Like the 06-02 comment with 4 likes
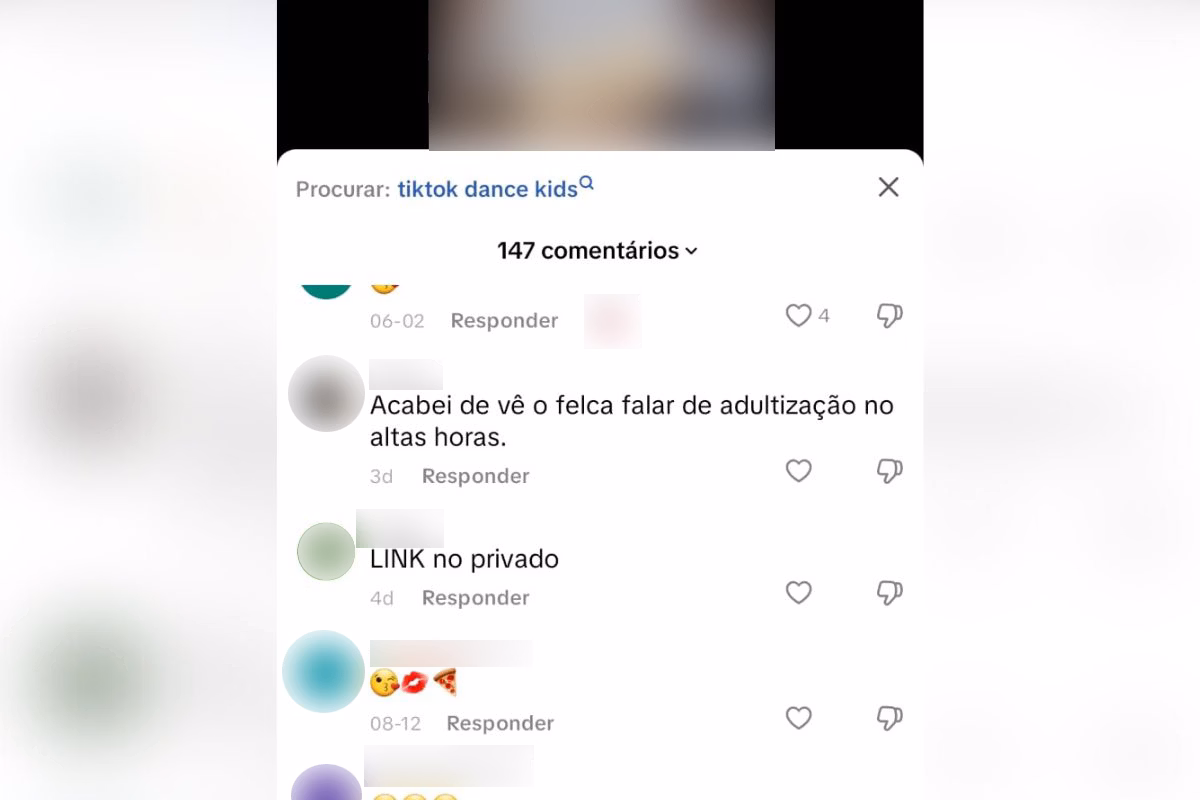This screenshot has width=1200, height=800. [x=798, y=316]
